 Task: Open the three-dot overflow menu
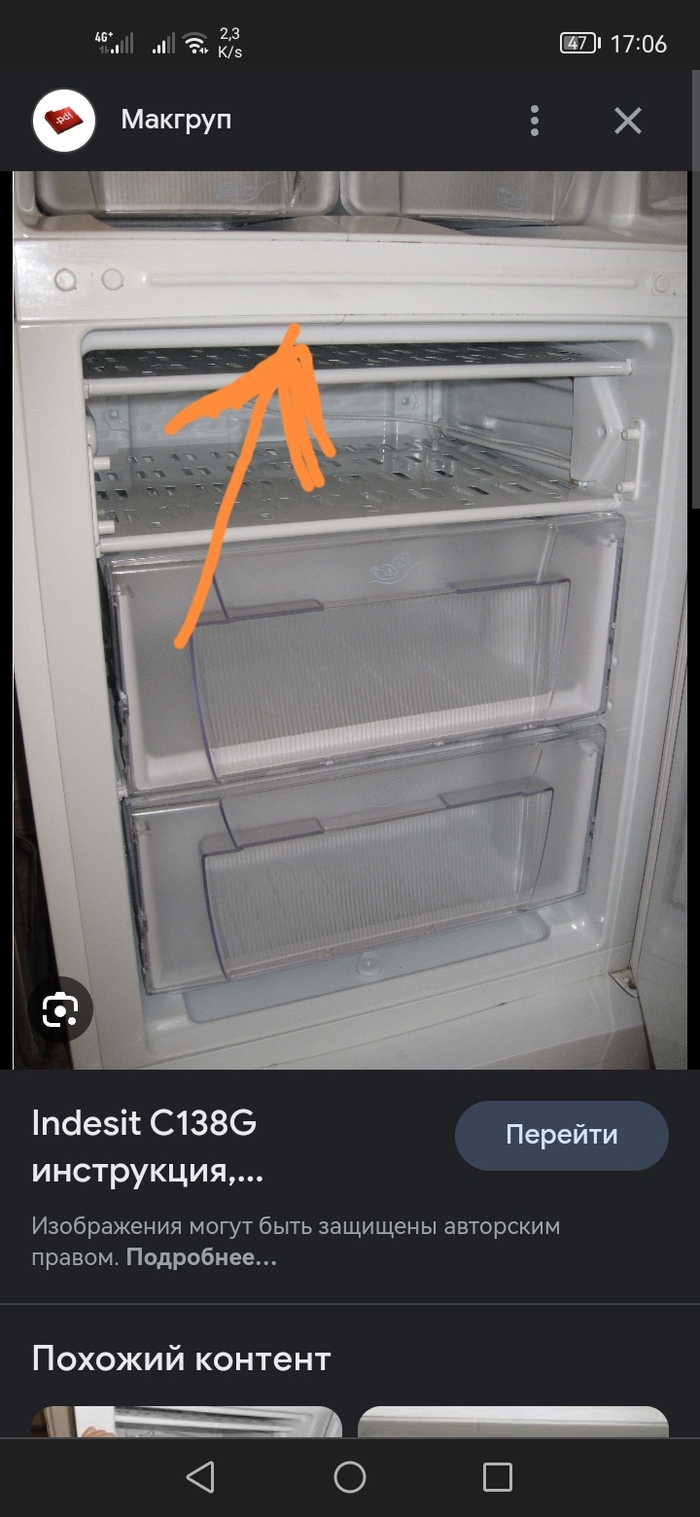click(x=535, y=121)
